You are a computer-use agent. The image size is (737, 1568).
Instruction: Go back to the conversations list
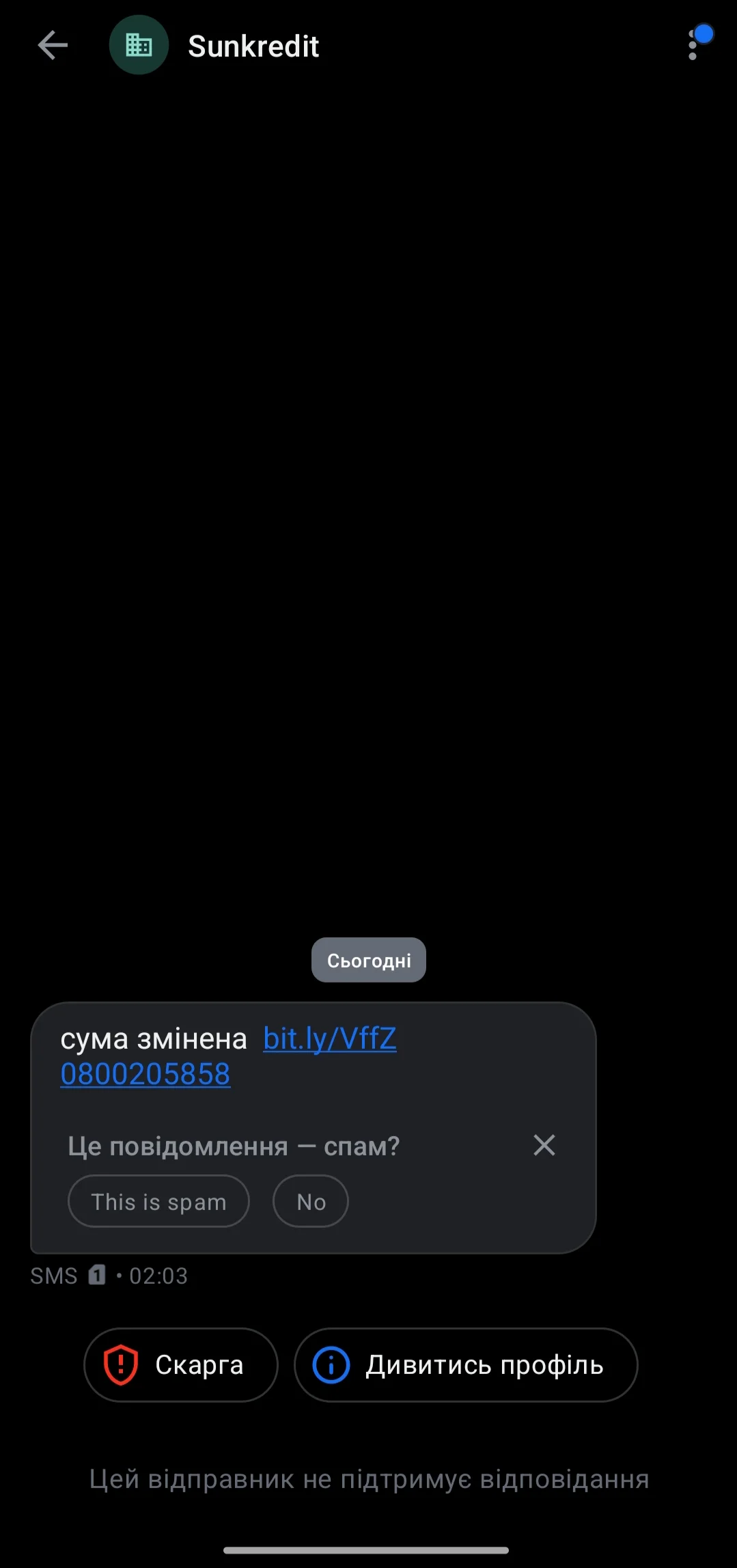[52, 46]
